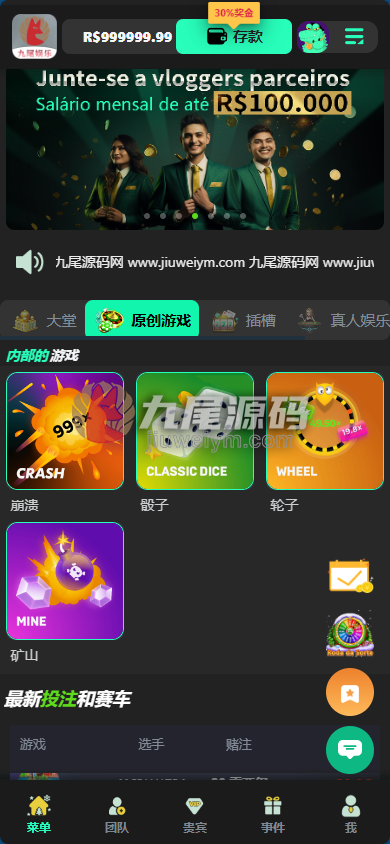
Task: Switch to the 事件 events tab
Action: [273, 815]
